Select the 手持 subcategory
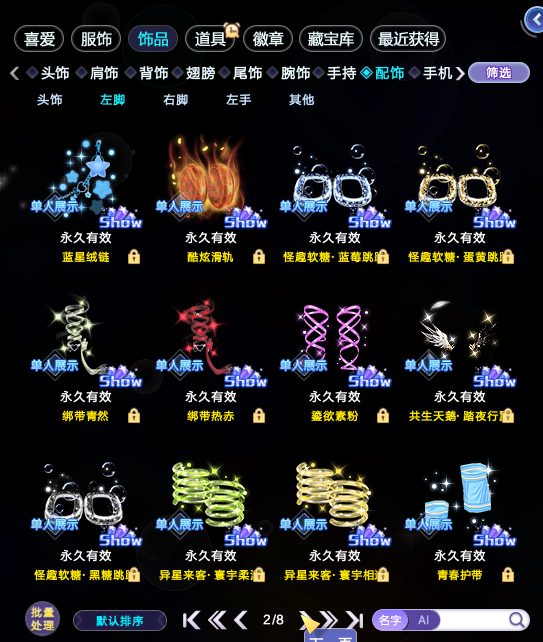 pos(341,73)
